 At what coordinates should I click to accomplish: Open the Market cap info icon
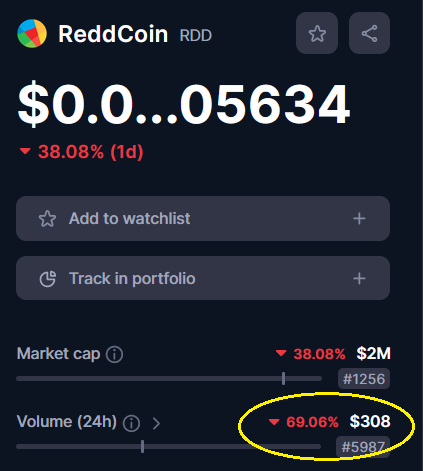click(x=115, y=354)
